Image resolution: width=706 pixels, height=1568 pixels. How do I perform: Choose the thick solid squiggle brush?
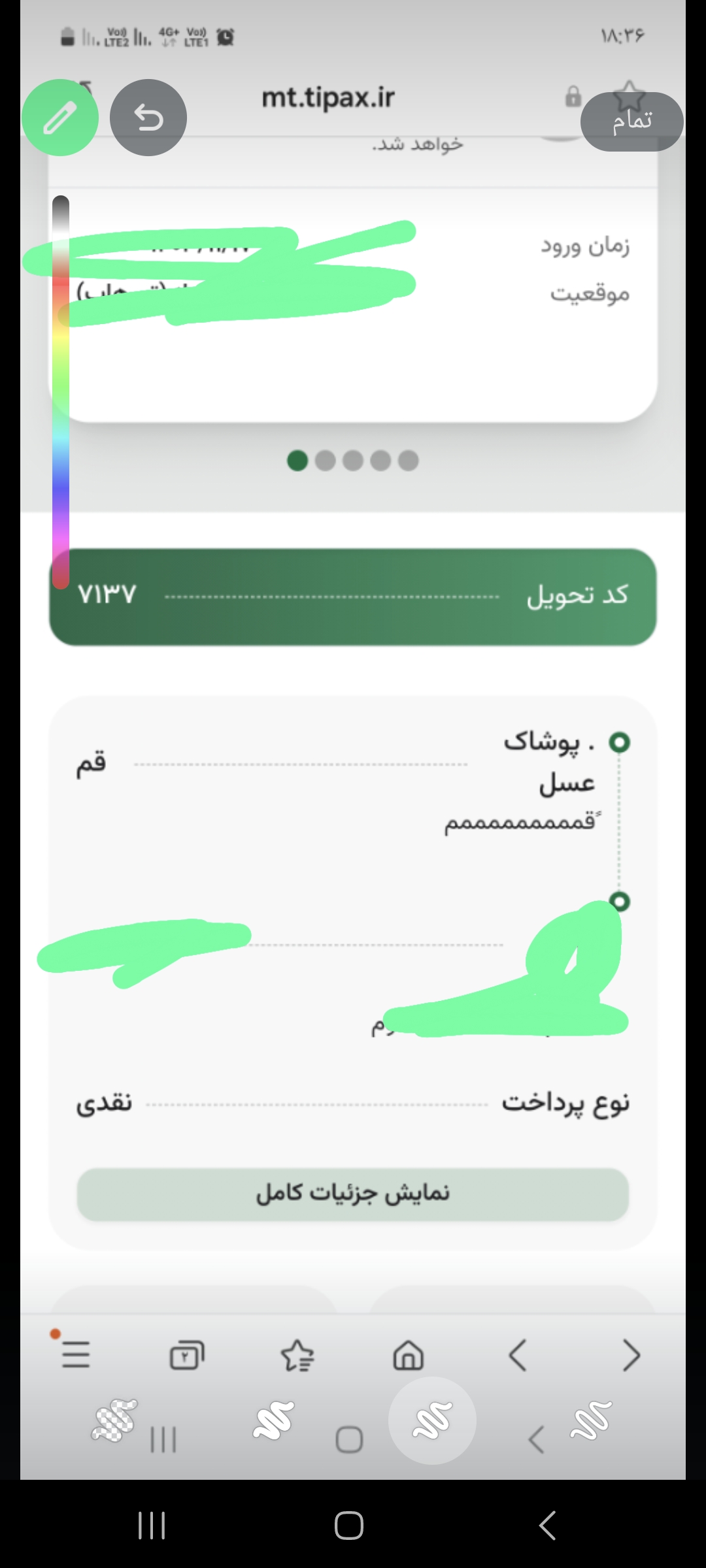tap(273, 1420)
